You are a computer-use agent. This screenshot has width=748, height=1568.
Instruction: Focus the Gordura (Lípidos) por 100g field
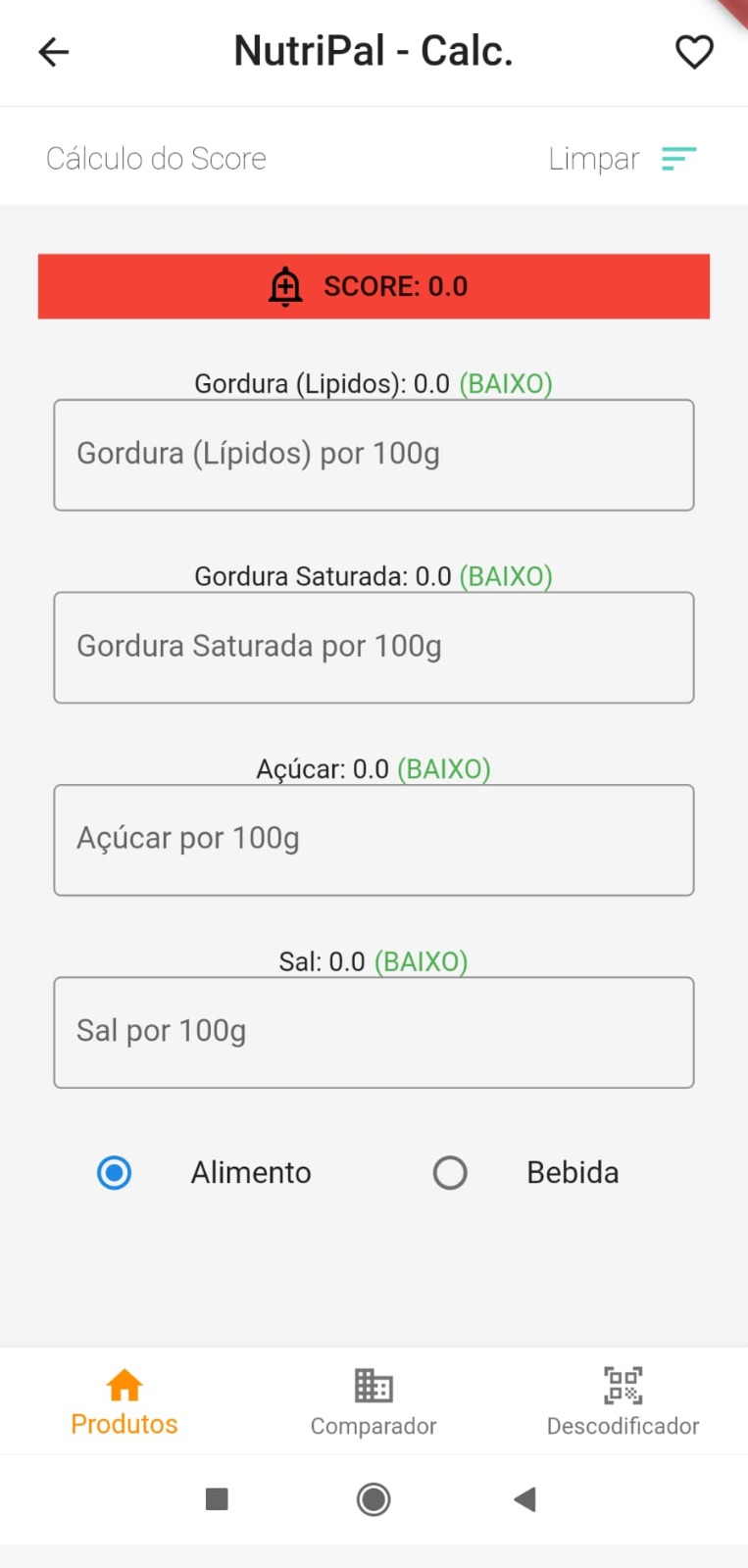(374, 455)
